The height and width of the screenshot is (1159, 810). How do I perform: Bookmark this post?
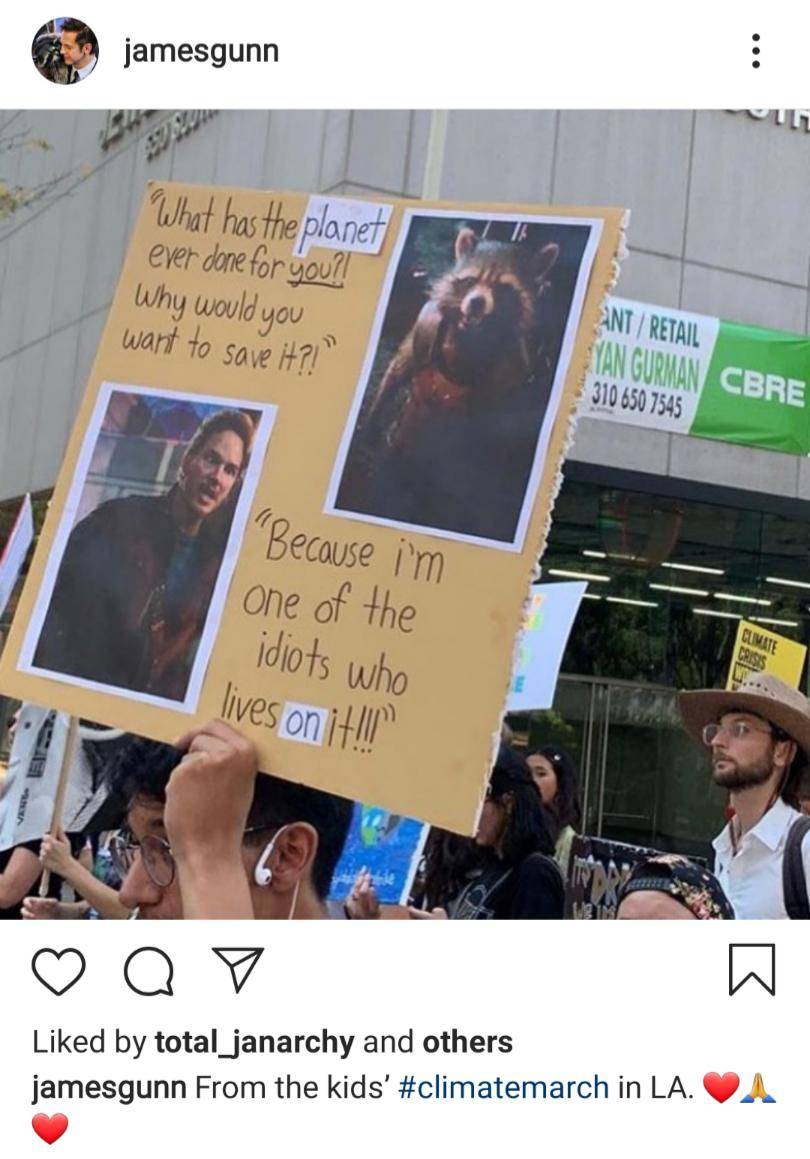pos(751,970)
